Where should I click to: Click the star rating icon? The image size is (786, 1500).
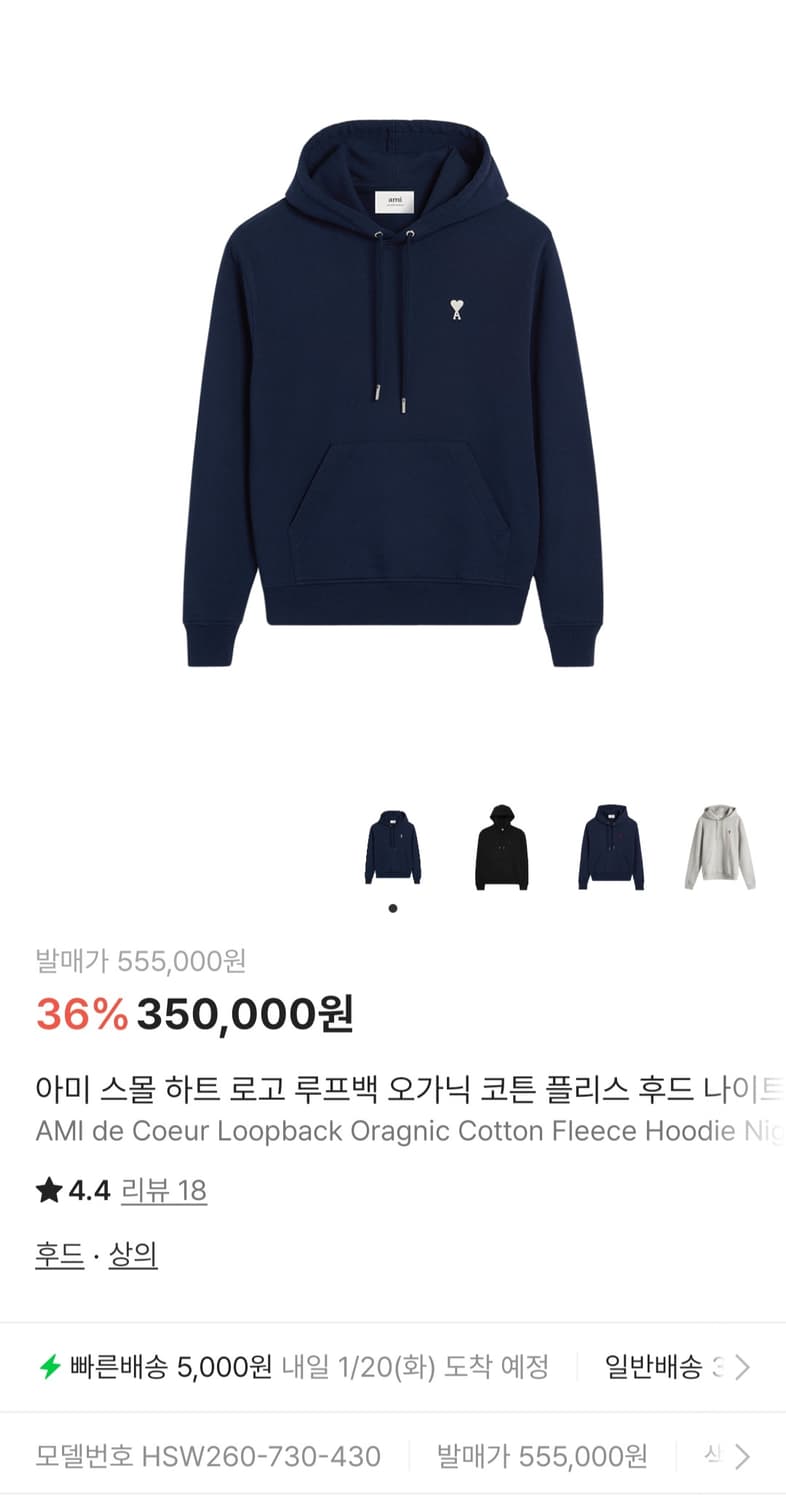point(49,1191)
